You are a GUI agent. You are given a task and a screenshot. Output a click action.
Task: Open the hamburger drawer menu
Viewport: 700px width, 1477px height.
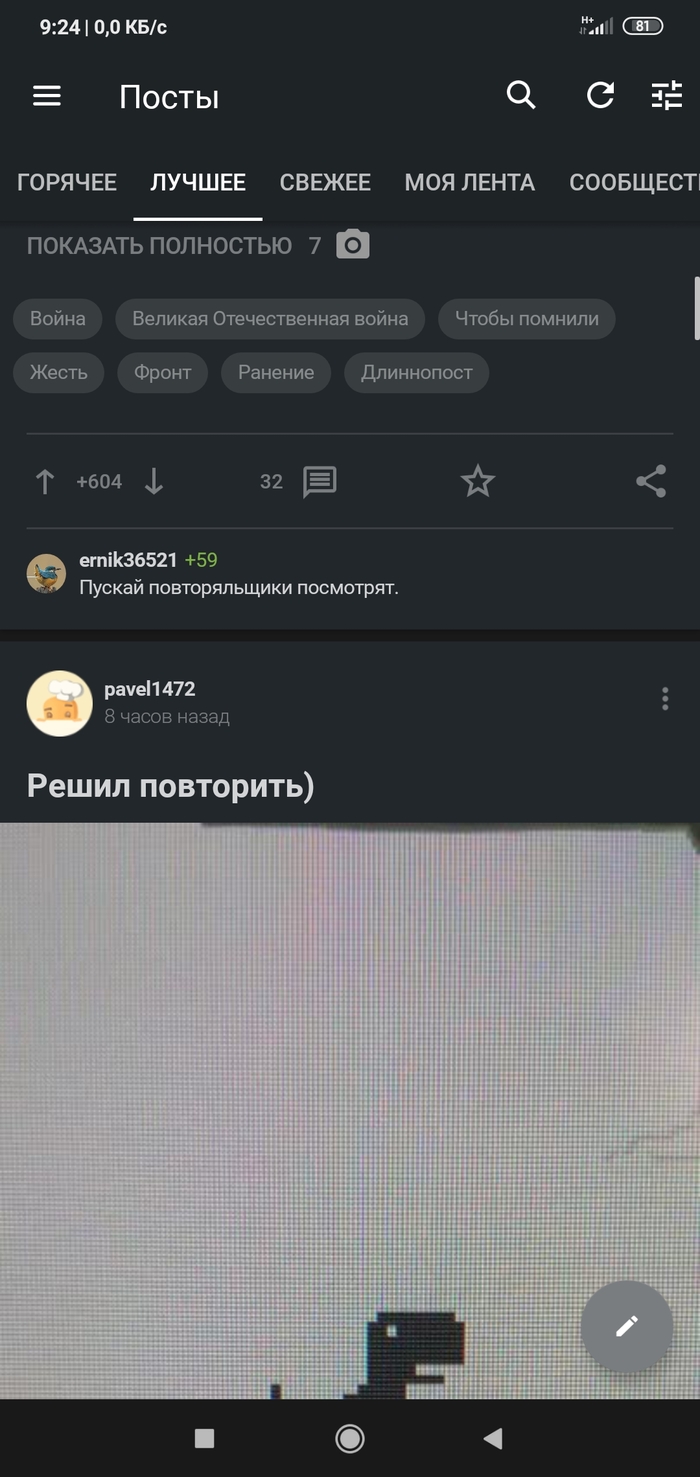click(47, 96)
